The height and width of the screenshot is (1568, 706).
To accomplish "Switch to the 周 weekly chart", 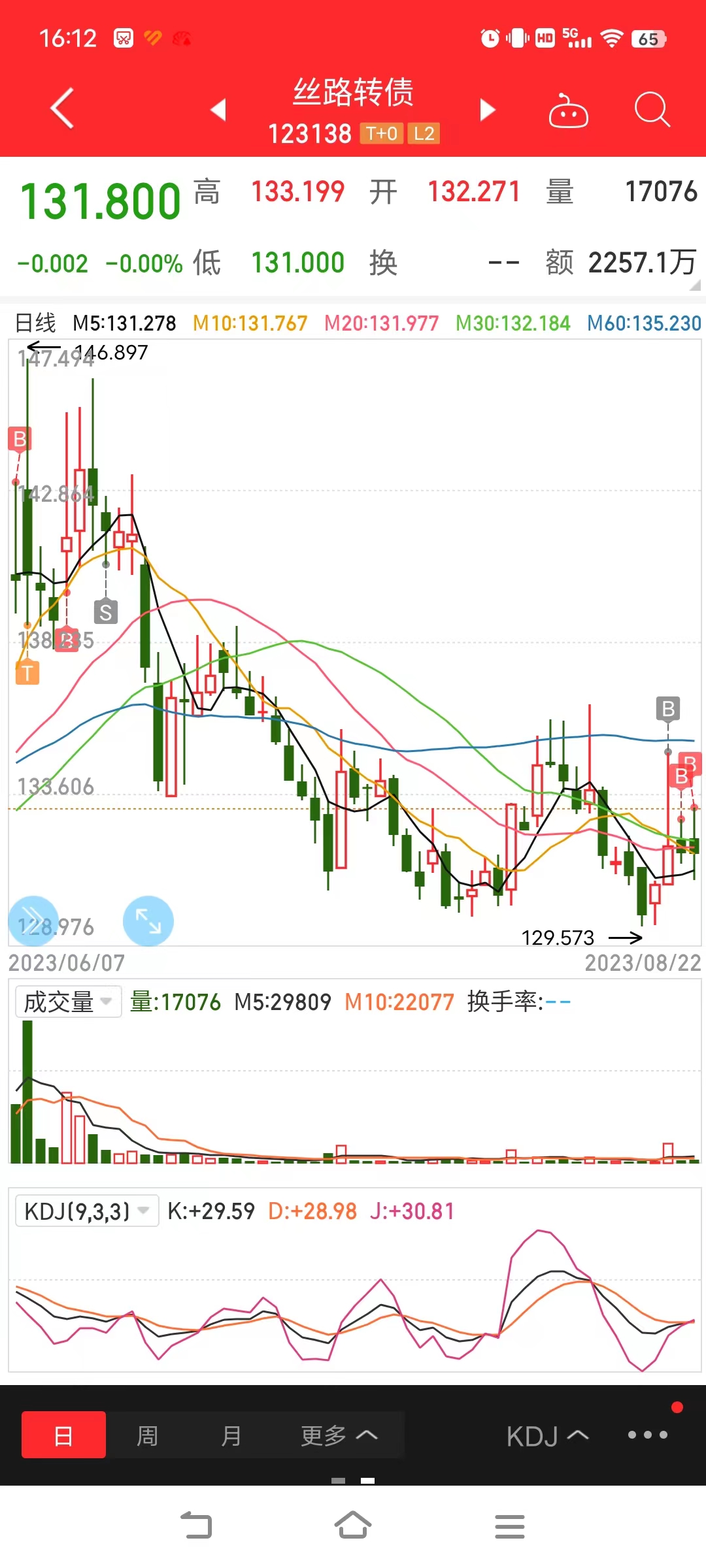I will click(147, 1435).
